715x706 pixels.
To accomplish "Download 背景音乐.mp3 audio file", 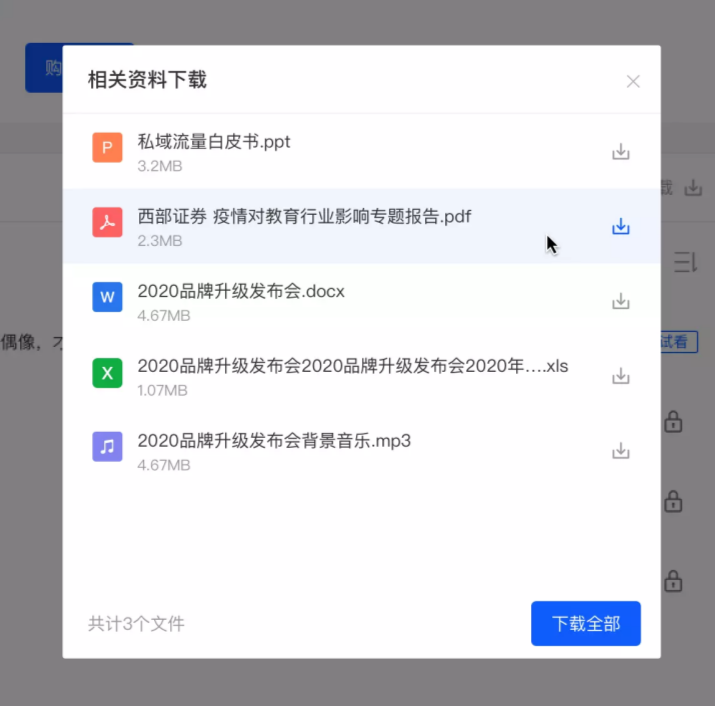I will (621, 451).
